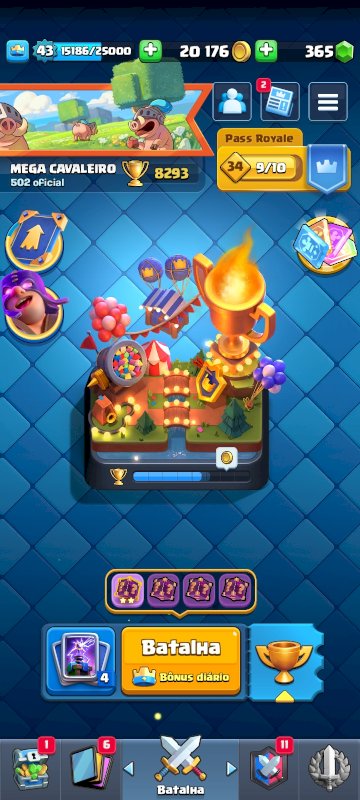Viewport: 360px width, 800px height.
Task: Start a match with the Batalha button
Action: (x=181, y=660)
